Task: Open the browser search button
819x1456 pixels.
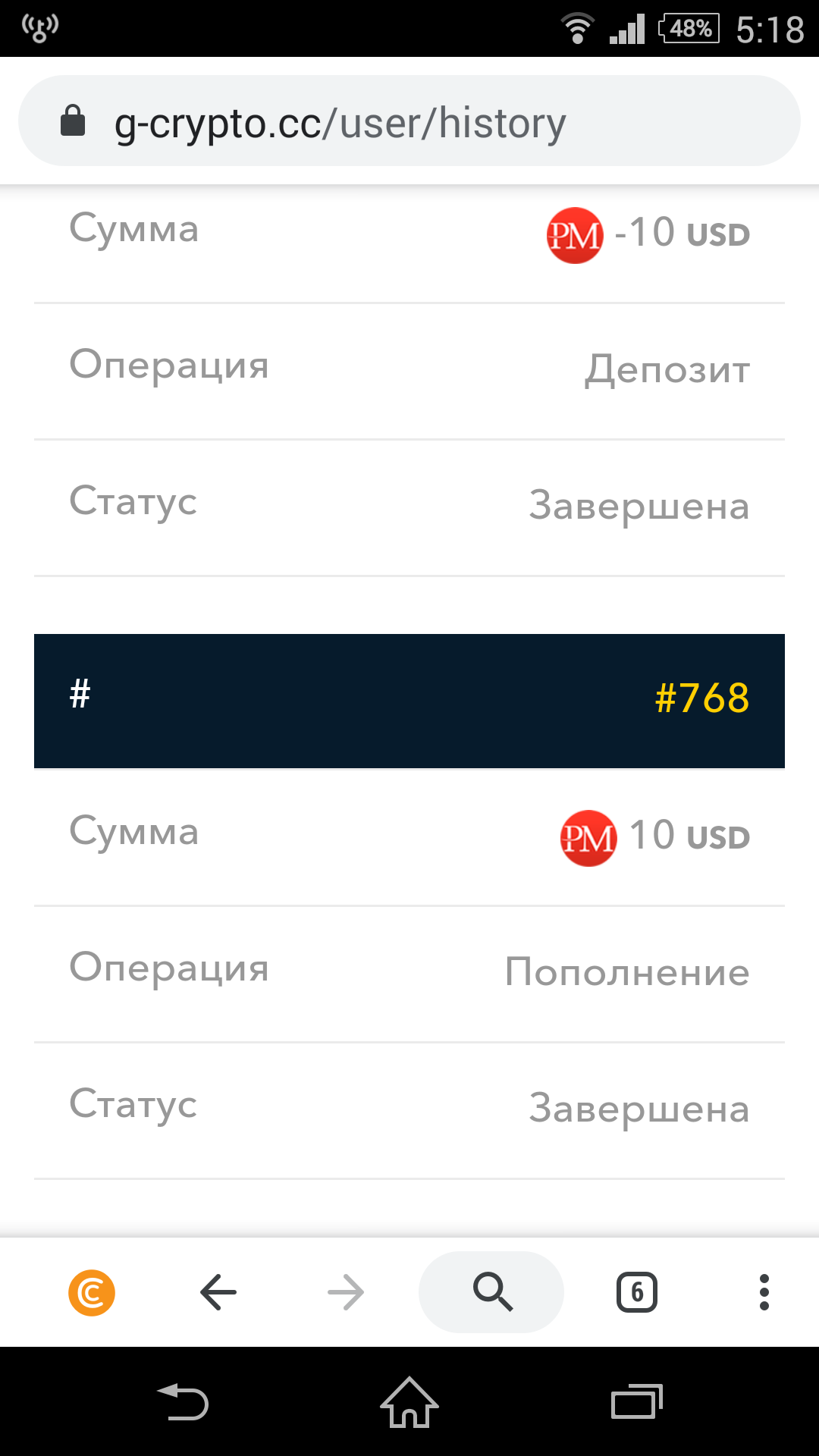Action: coord(491,1292)
